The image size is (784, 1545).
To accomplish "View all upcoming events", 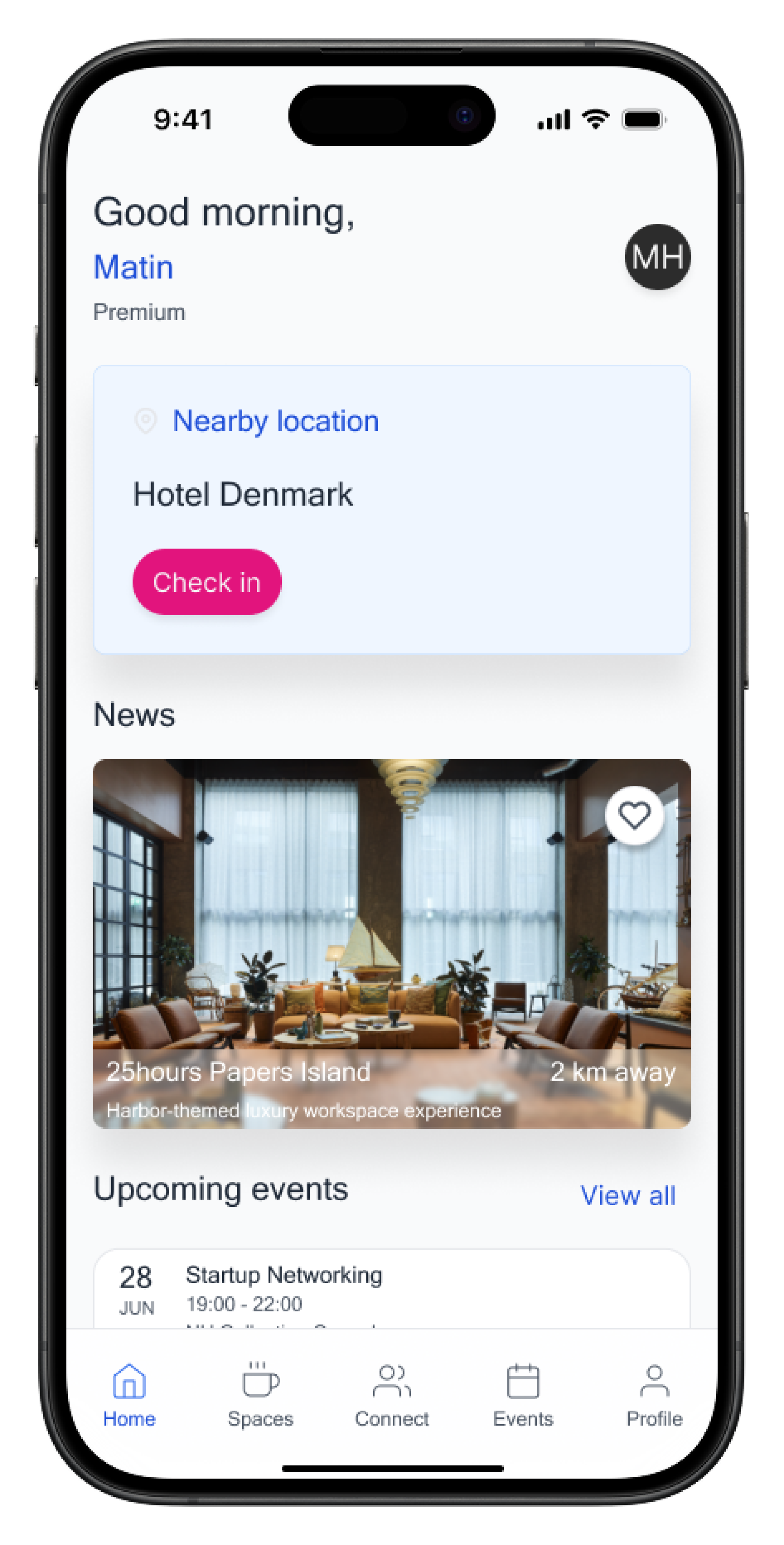I will click(628, 1195).
